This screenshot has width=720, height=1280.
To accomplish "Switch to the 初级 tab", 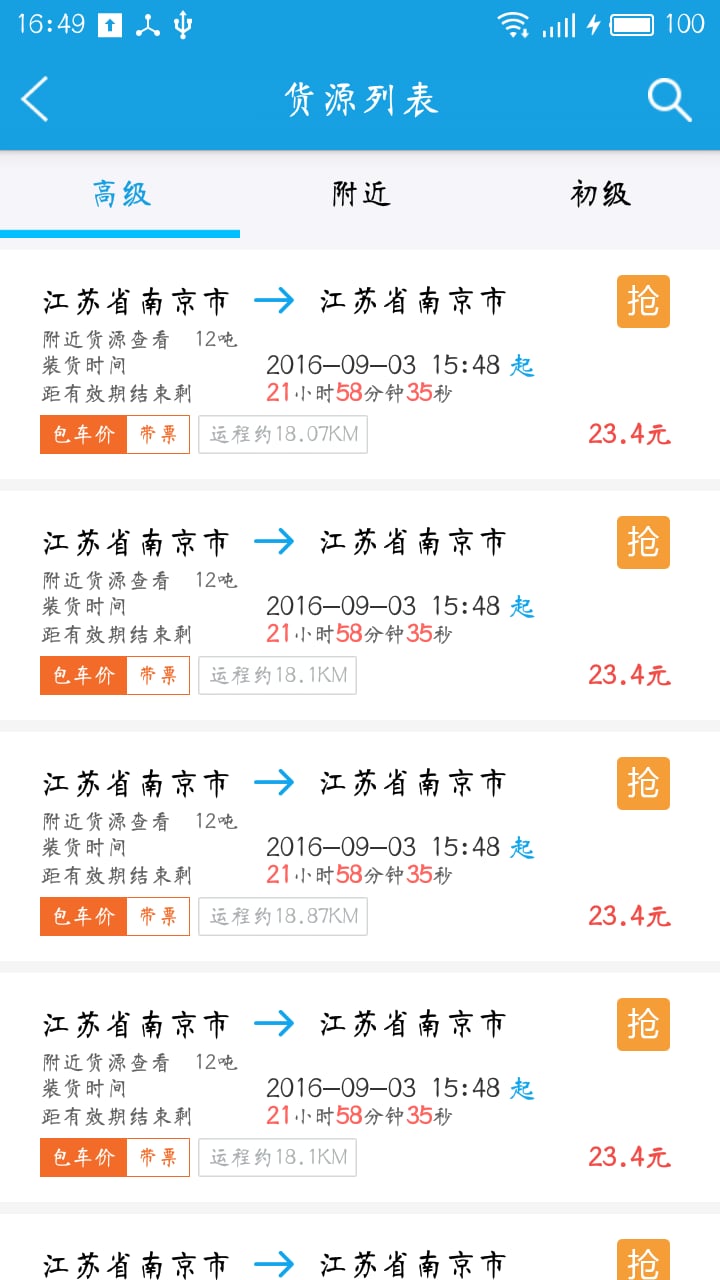I will pos(600,194).
